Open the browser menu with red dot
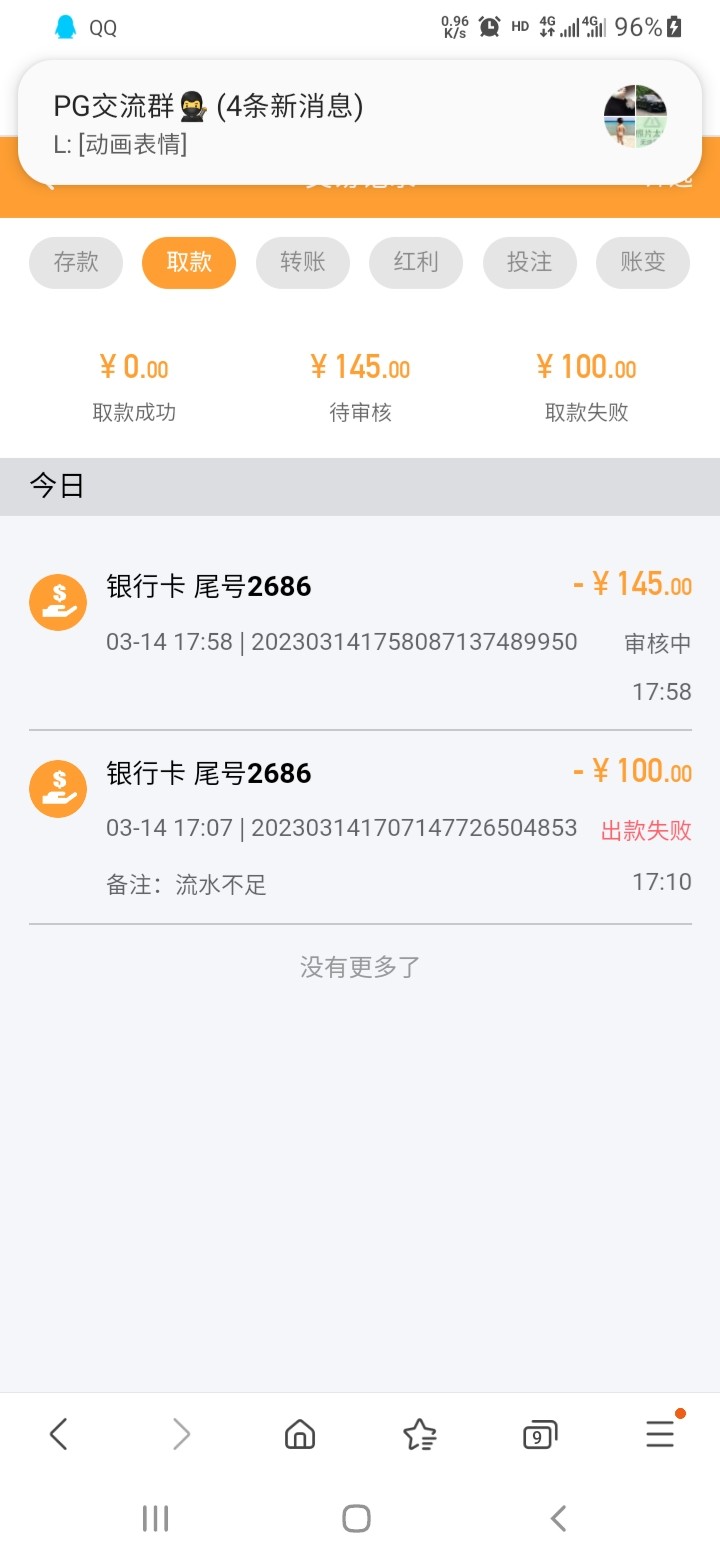 pyautogui.click(x=659, y=1433)
